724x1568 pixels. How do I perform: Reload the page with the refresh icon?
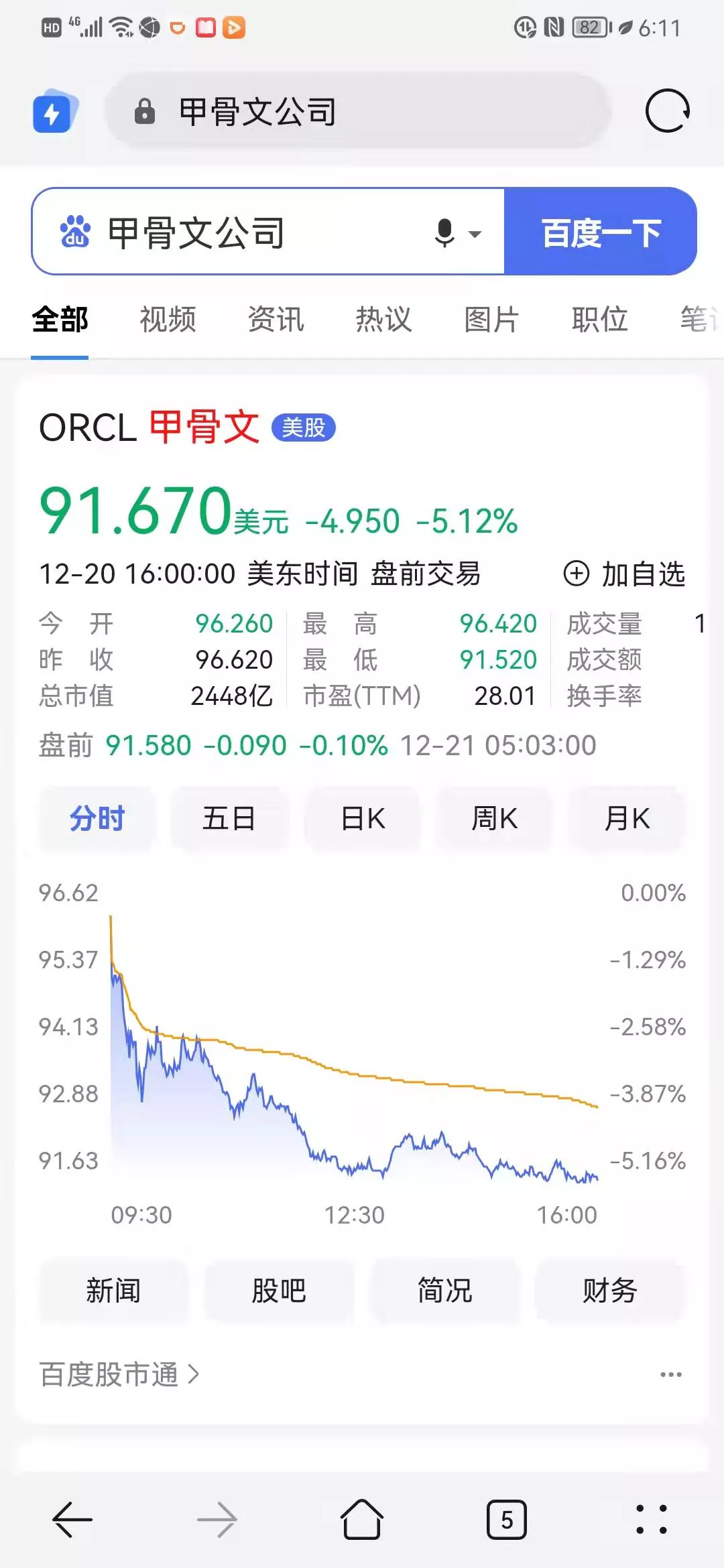click(x=667, y=111)
